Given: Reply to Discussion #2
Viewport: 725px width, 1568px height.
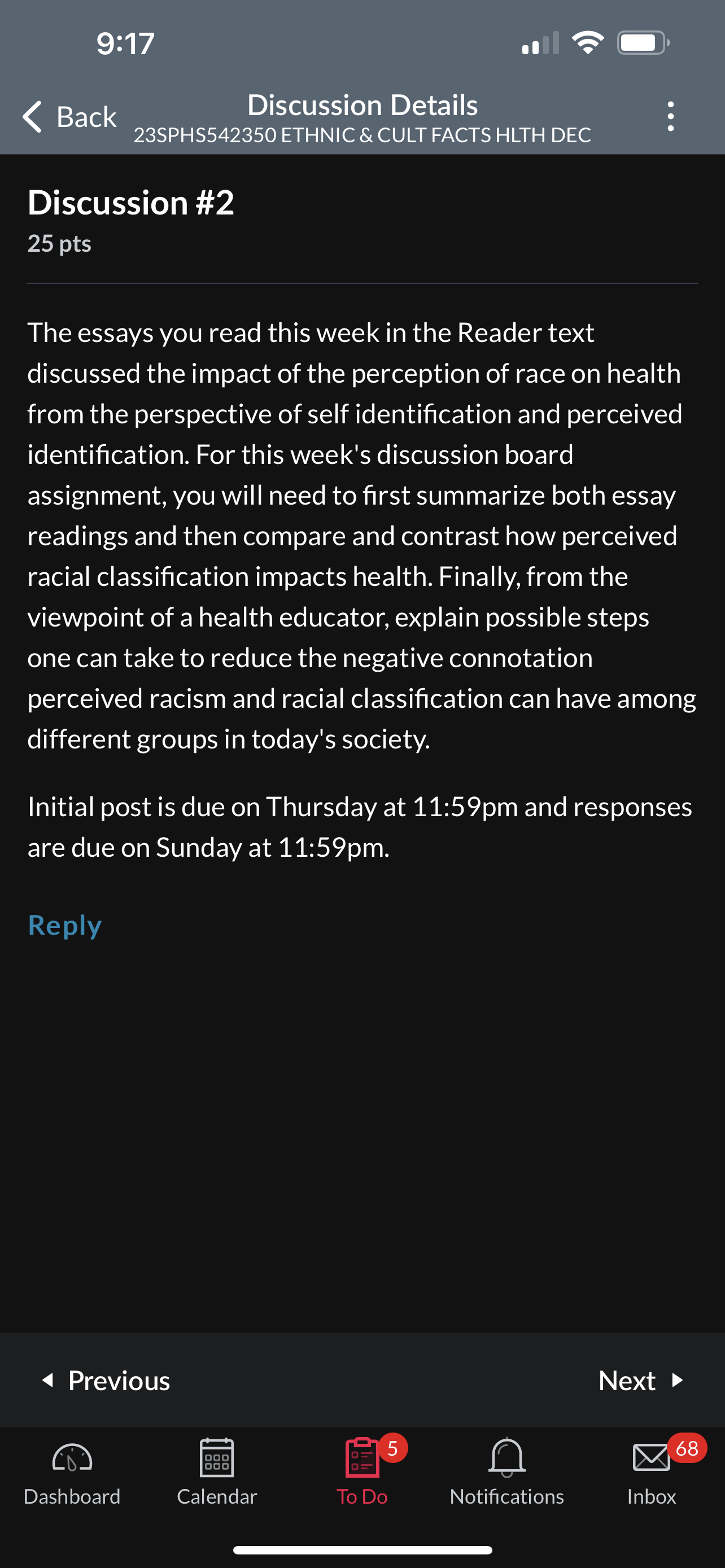Looking at the screenshot, I should click(x=64, y=925).
